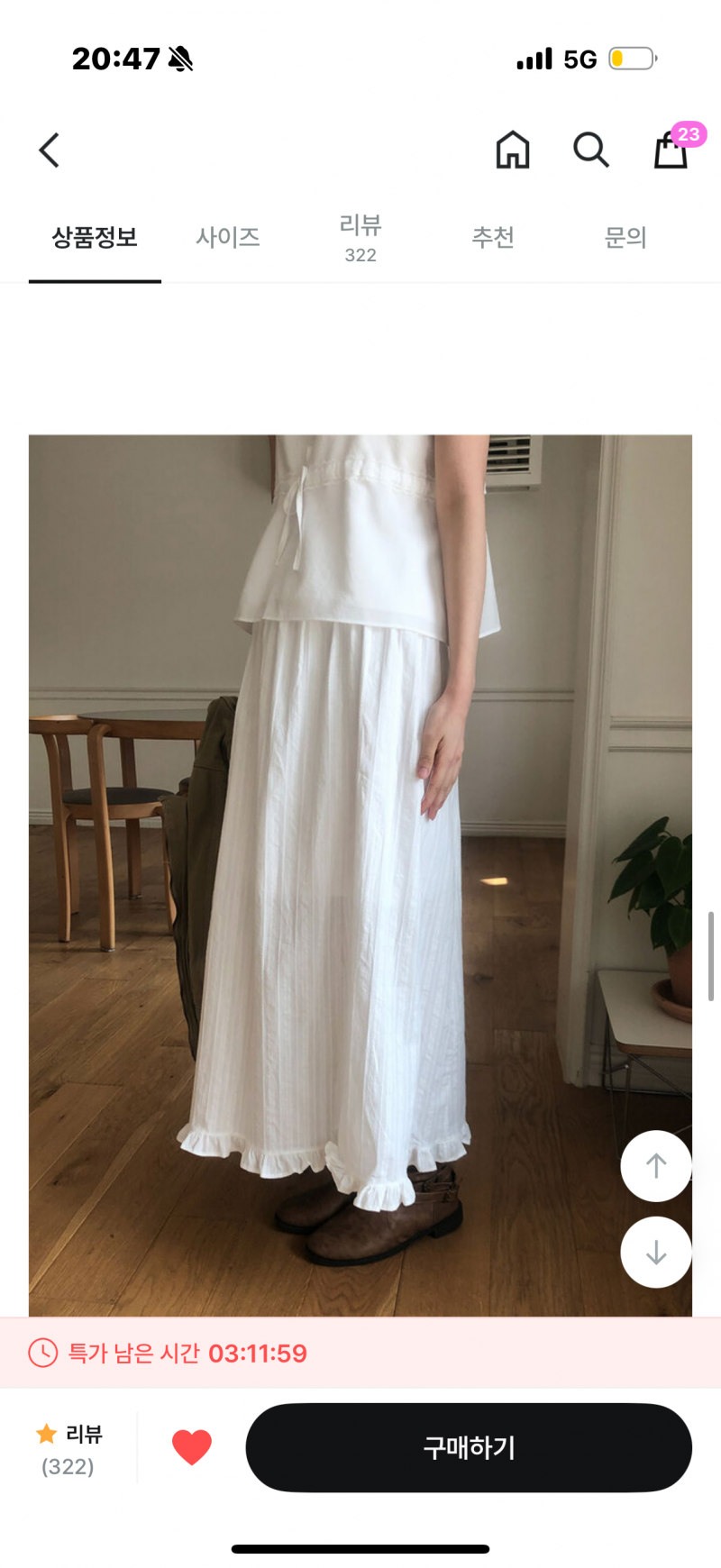Toggle the red heart wishlist icon
This screenshot has height=1568, width=721.
(192, 1447)
